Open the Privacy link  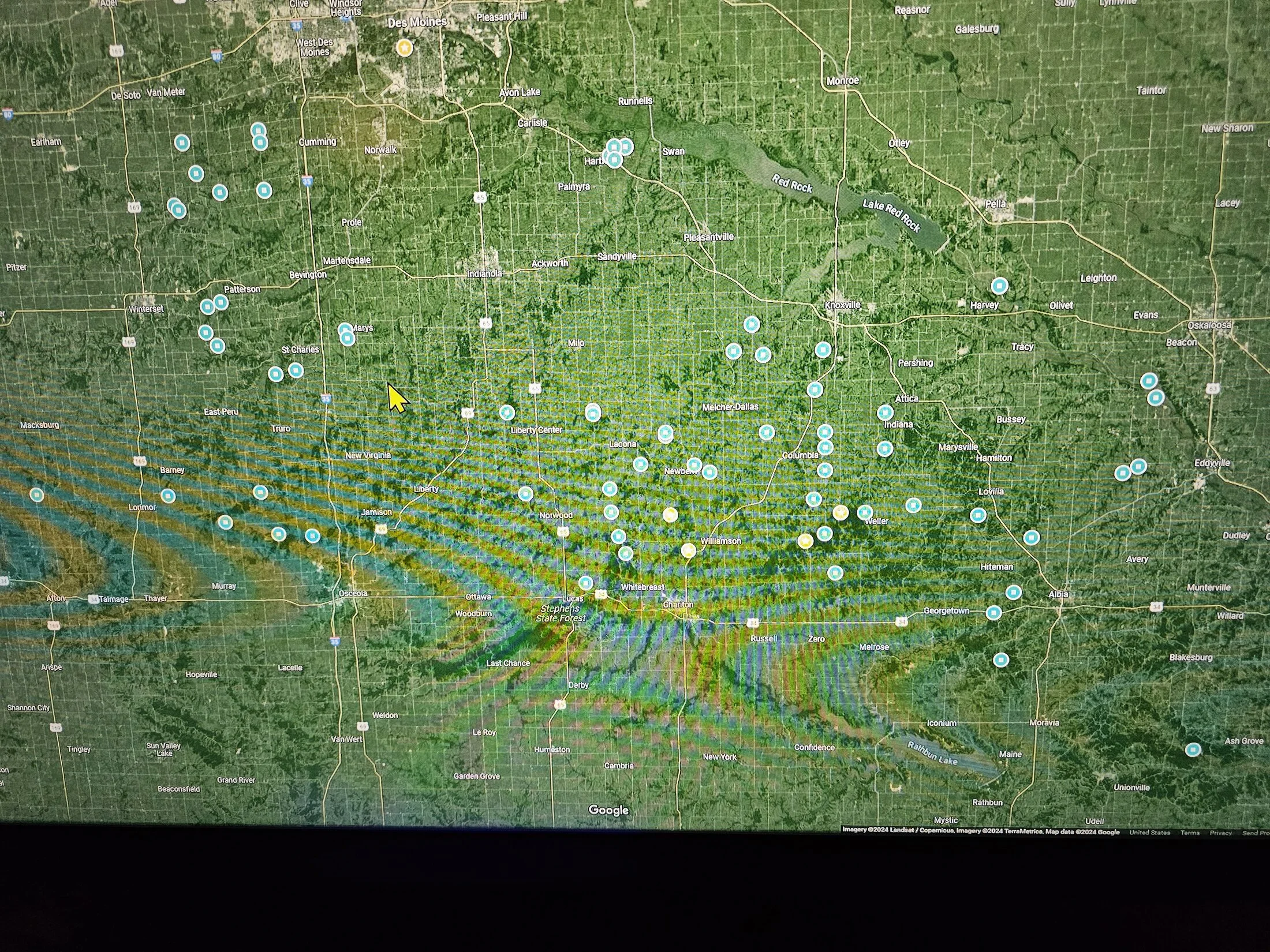(x=1220, y=833)
